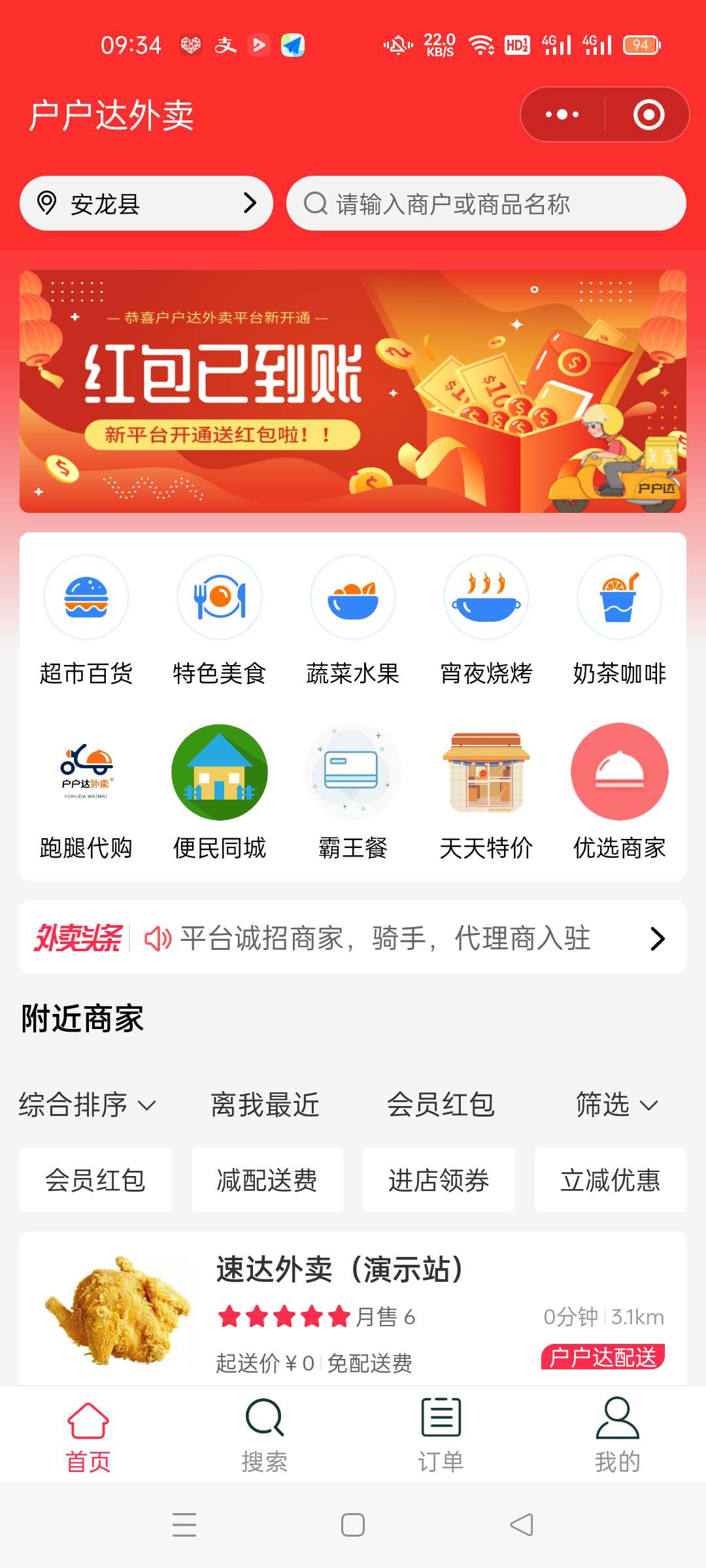
Task: Open the 超市百货 category icon
Action: pyautogui.click(x=86, y=596)
